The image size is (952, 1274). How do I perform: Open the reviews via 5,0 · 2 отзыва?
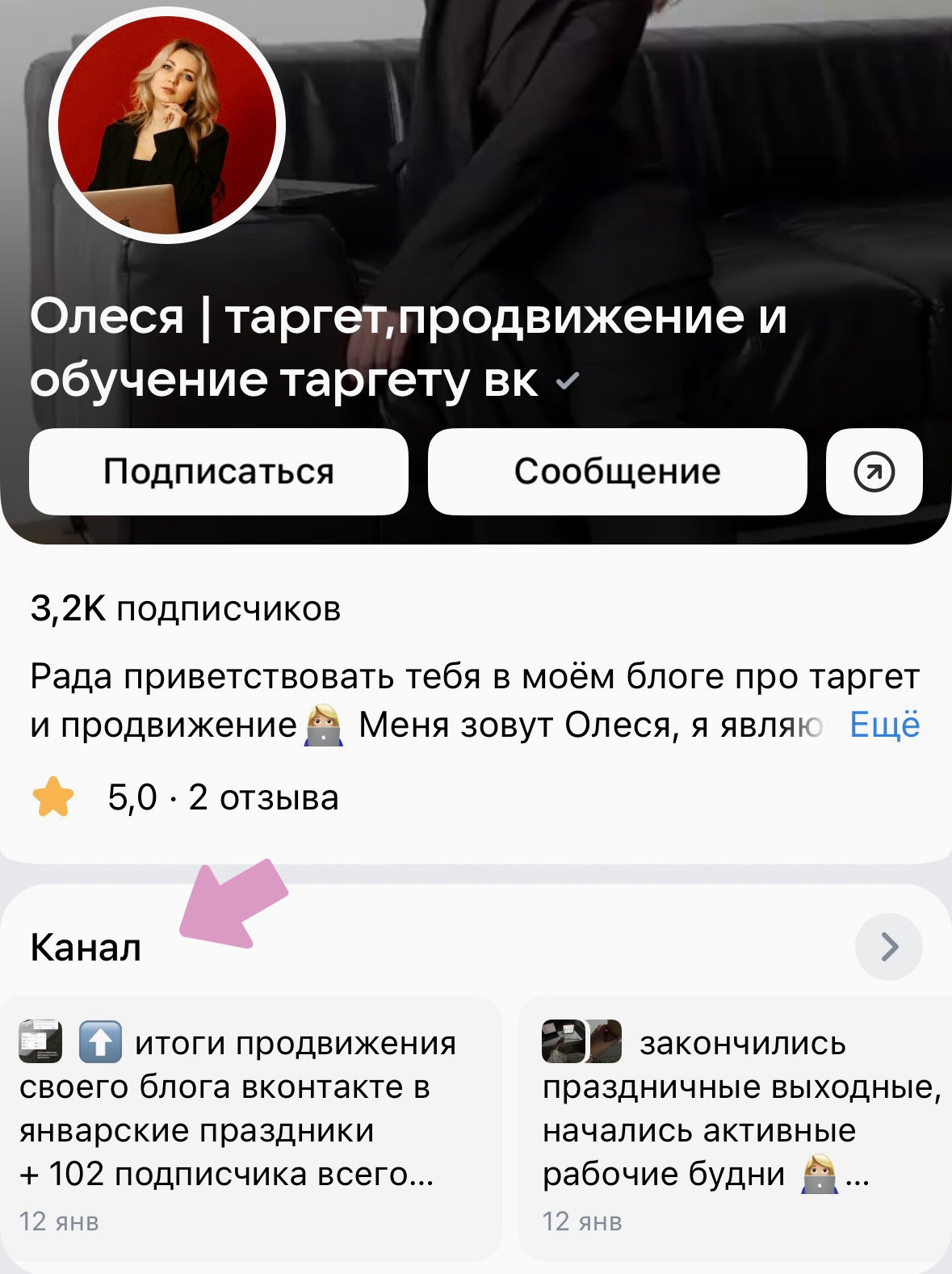pyautogui.click(x=224, y=799)
